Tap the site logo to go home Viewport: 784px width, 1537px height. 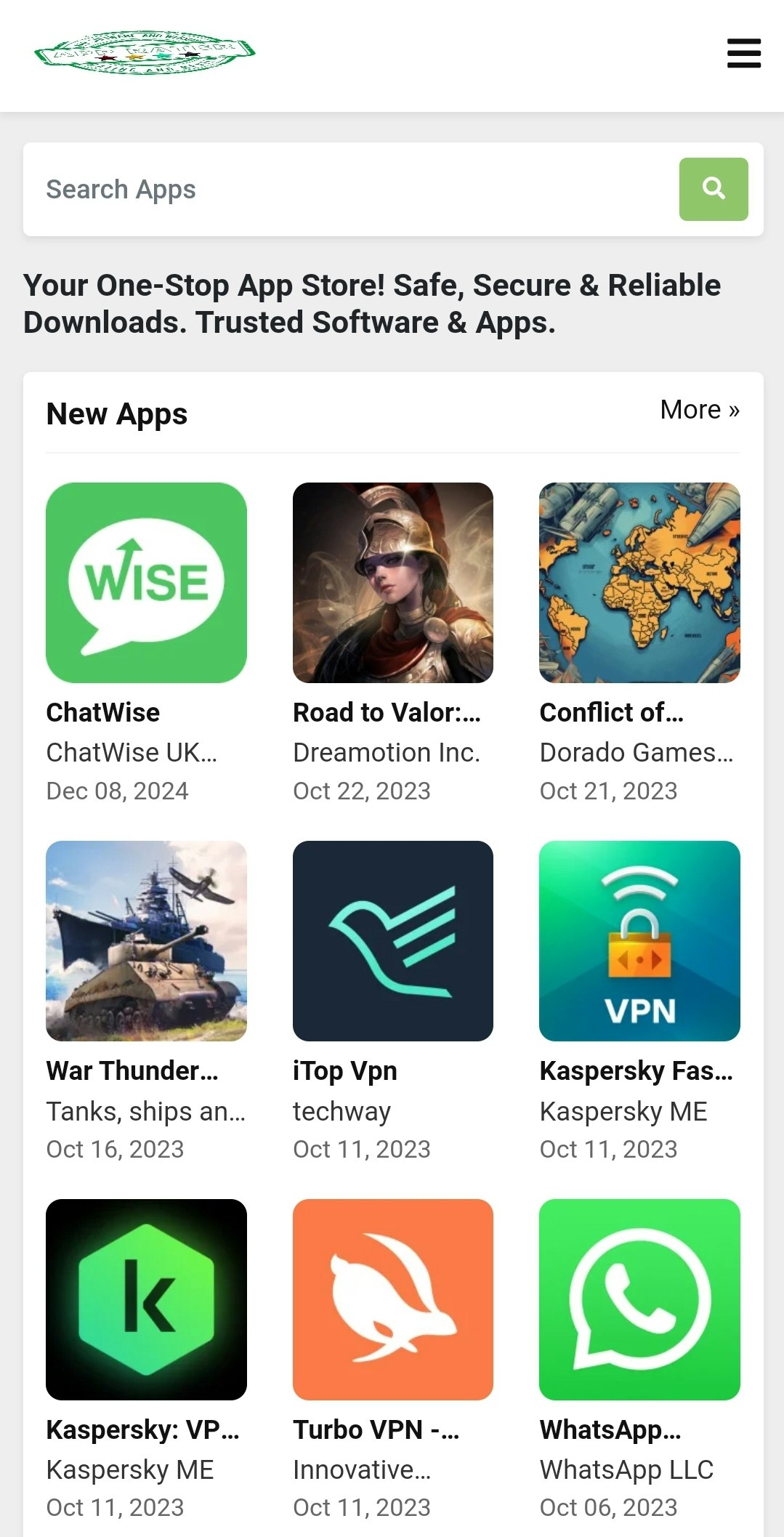point(145,53)
